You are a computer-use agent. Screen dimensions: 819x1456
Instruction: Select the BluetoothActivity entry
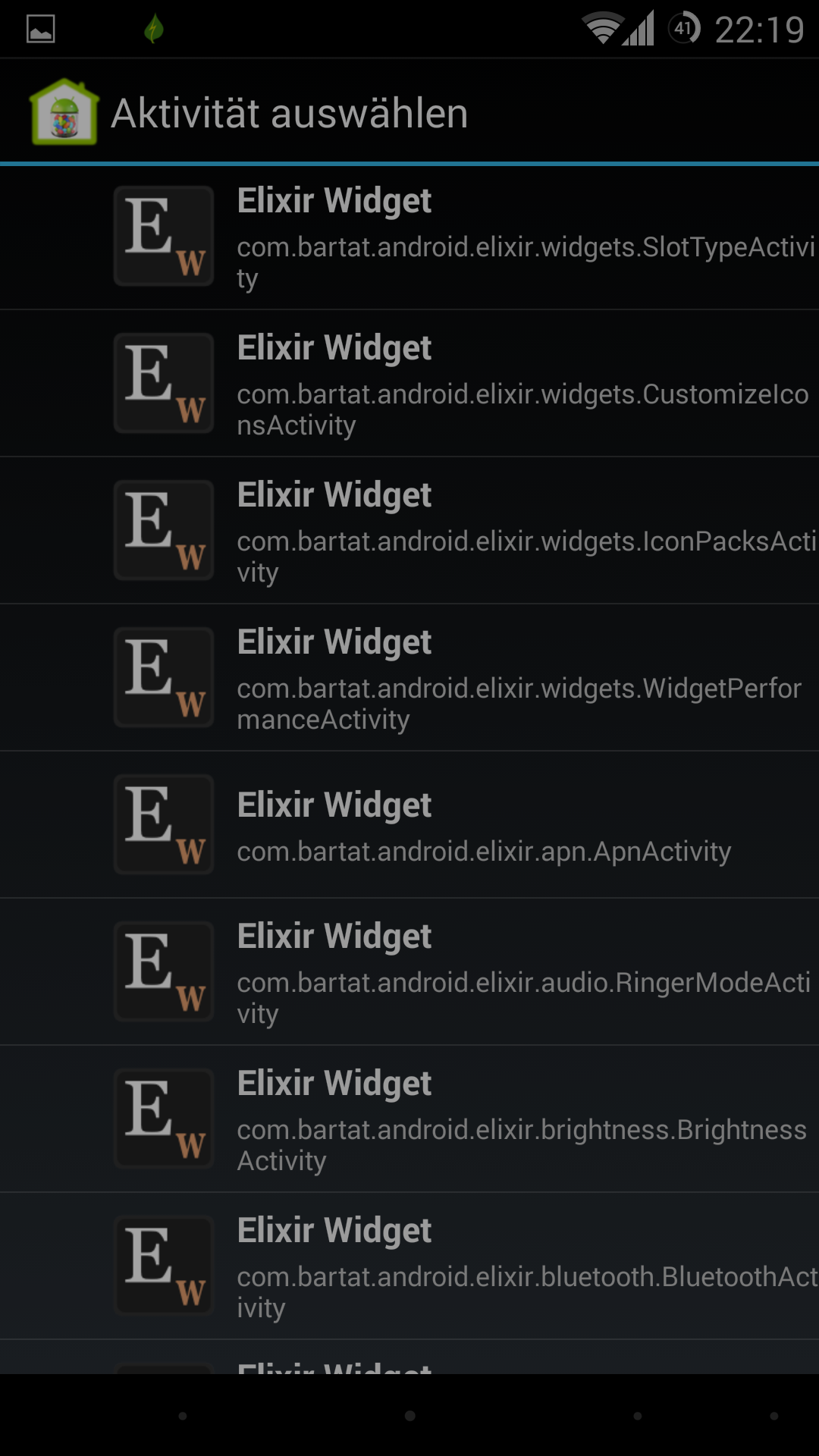point(409,1266)
